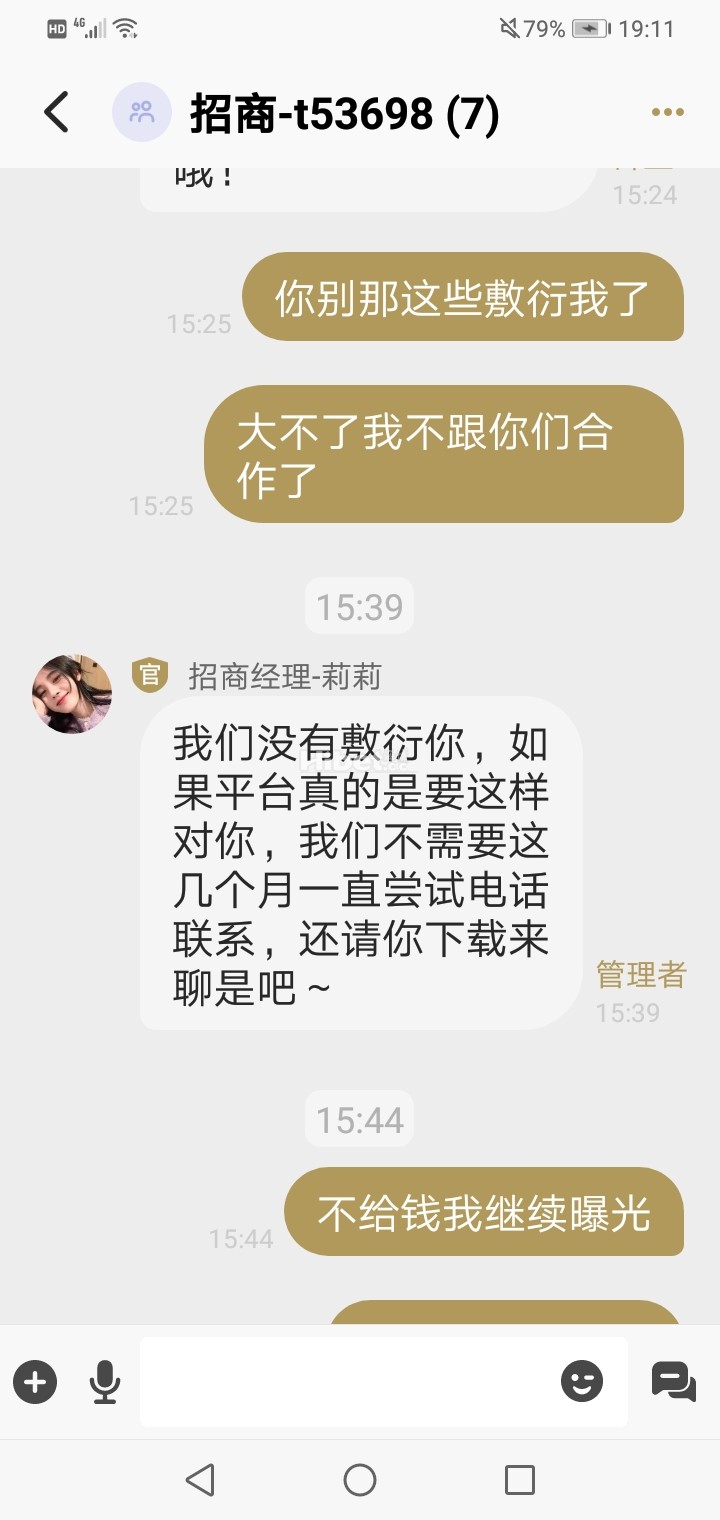Open the three-dot overflow menu
Image resolution: width=720 pixels, height=1520 pixels.
point(667,113)
